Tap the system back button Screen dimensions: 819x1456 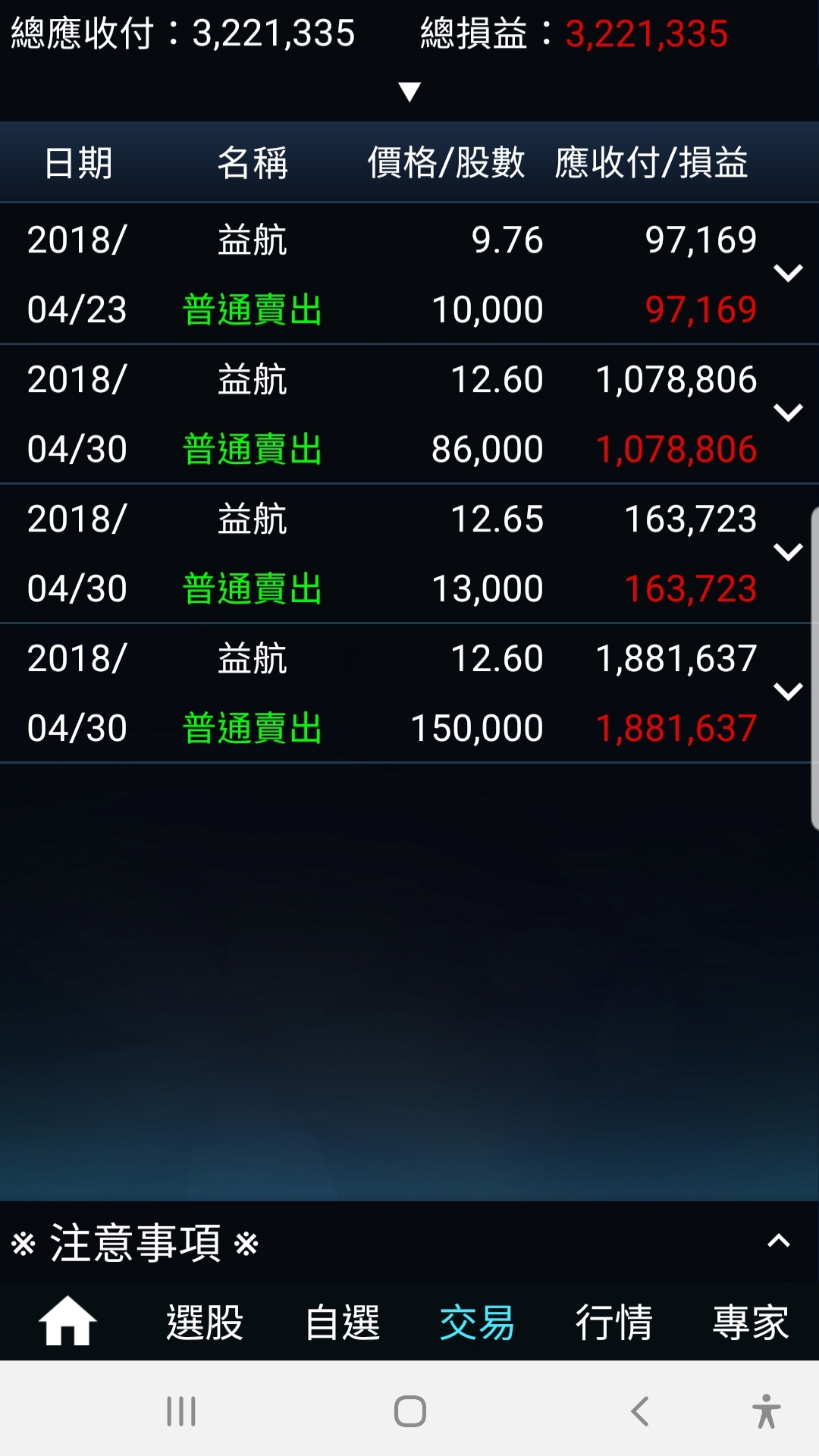pyautogui.click(x=640, y=1411)
